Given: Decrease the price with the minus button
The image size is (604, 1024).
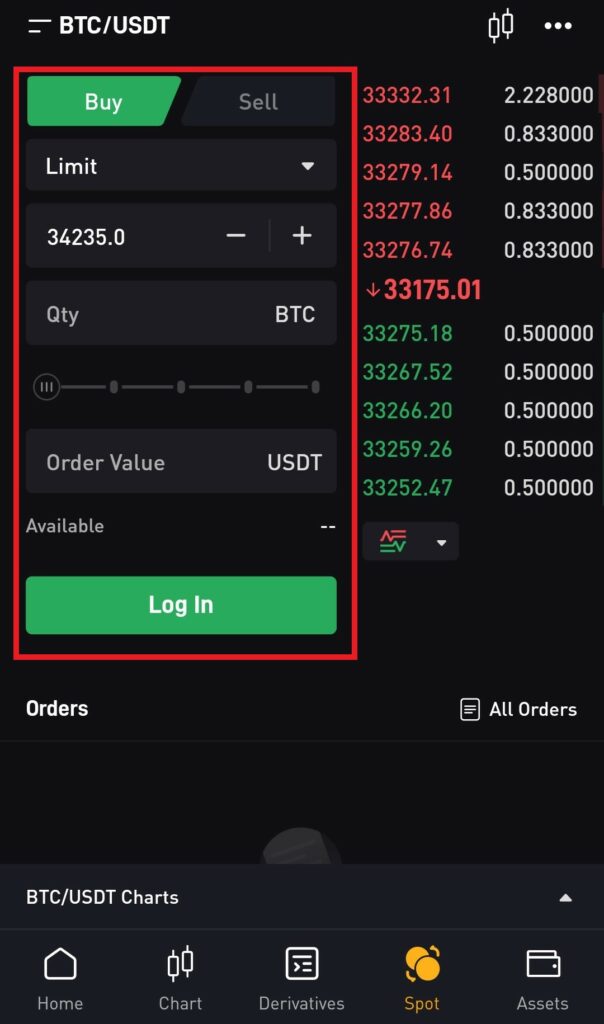Looking at the screenshot, I should pyautogui.click(x=236, y=236).
